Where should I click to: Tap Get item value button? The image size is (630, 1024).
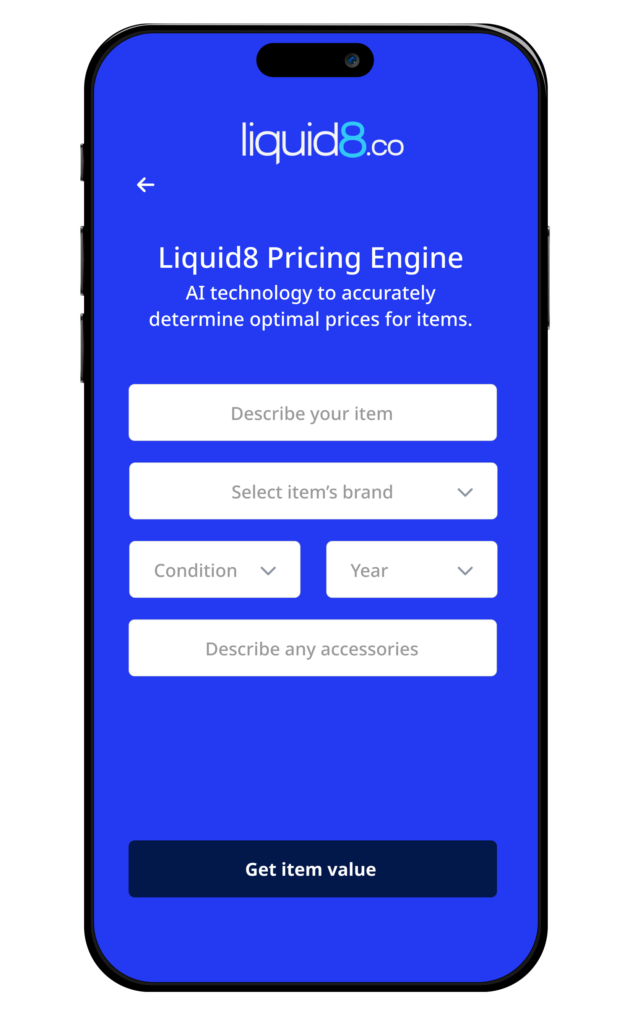[x=312, y=869]
